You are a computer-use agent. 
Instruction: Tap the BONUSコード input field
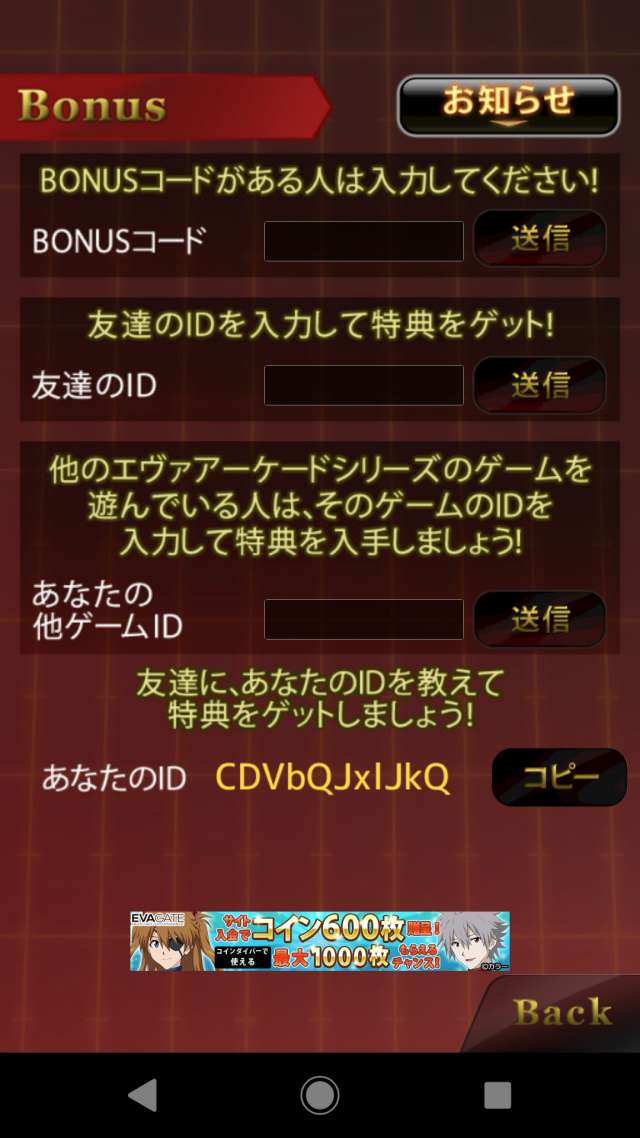(363, 241)
